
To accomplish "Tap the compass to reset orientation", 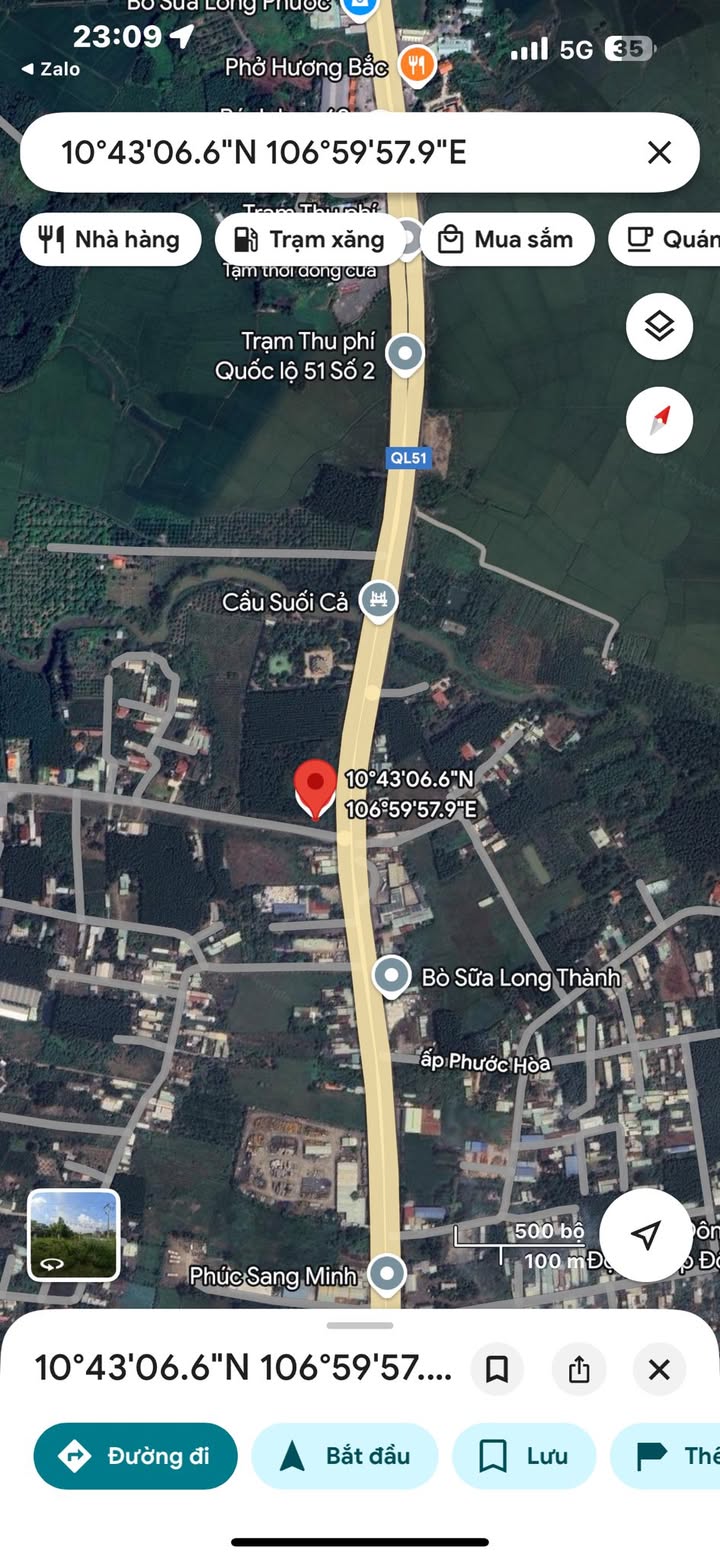I will pyautogui.click(x=659, y=420).
